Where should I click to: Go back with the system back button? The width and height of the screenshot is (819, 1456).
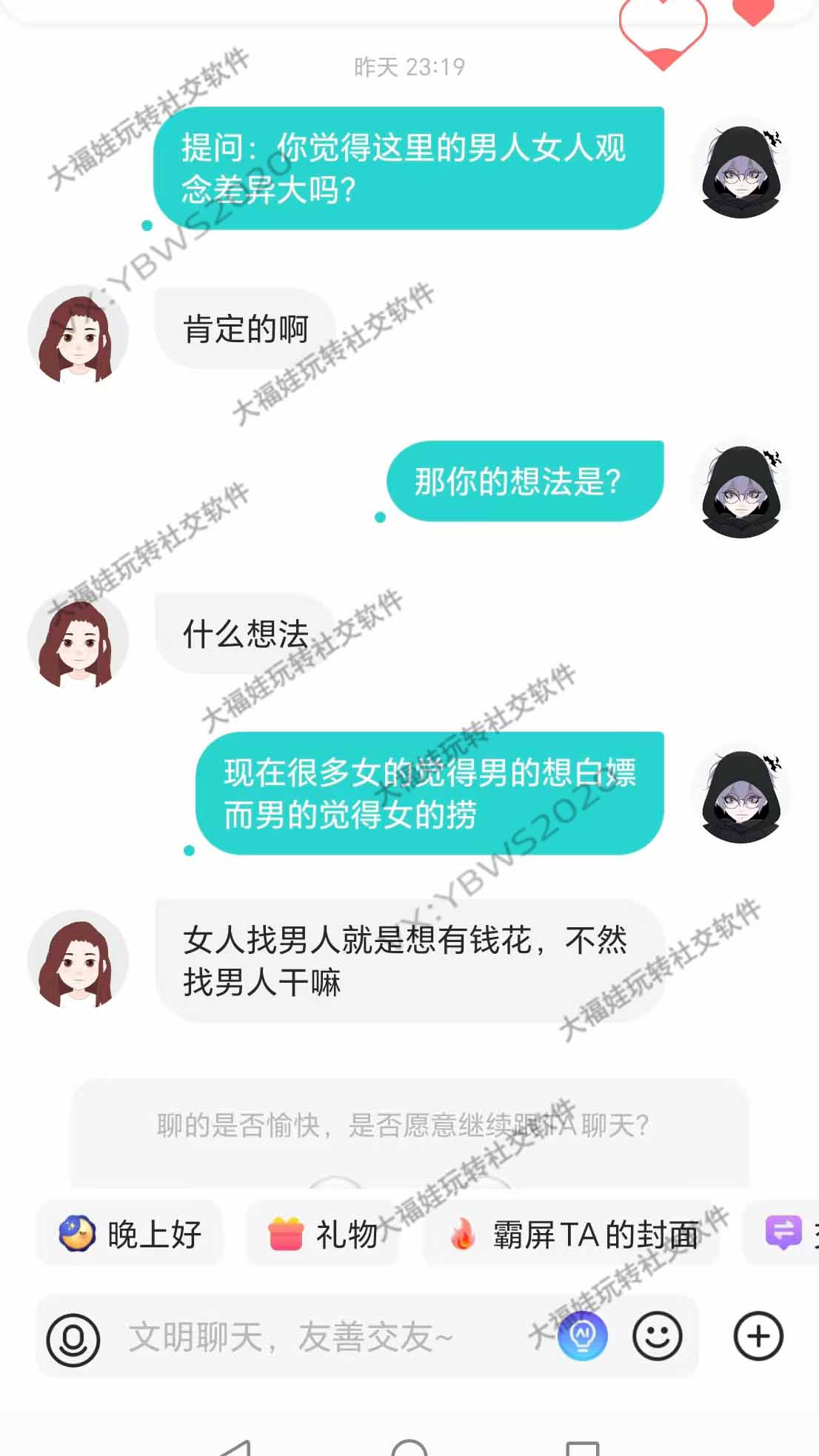click(235, 1448)
